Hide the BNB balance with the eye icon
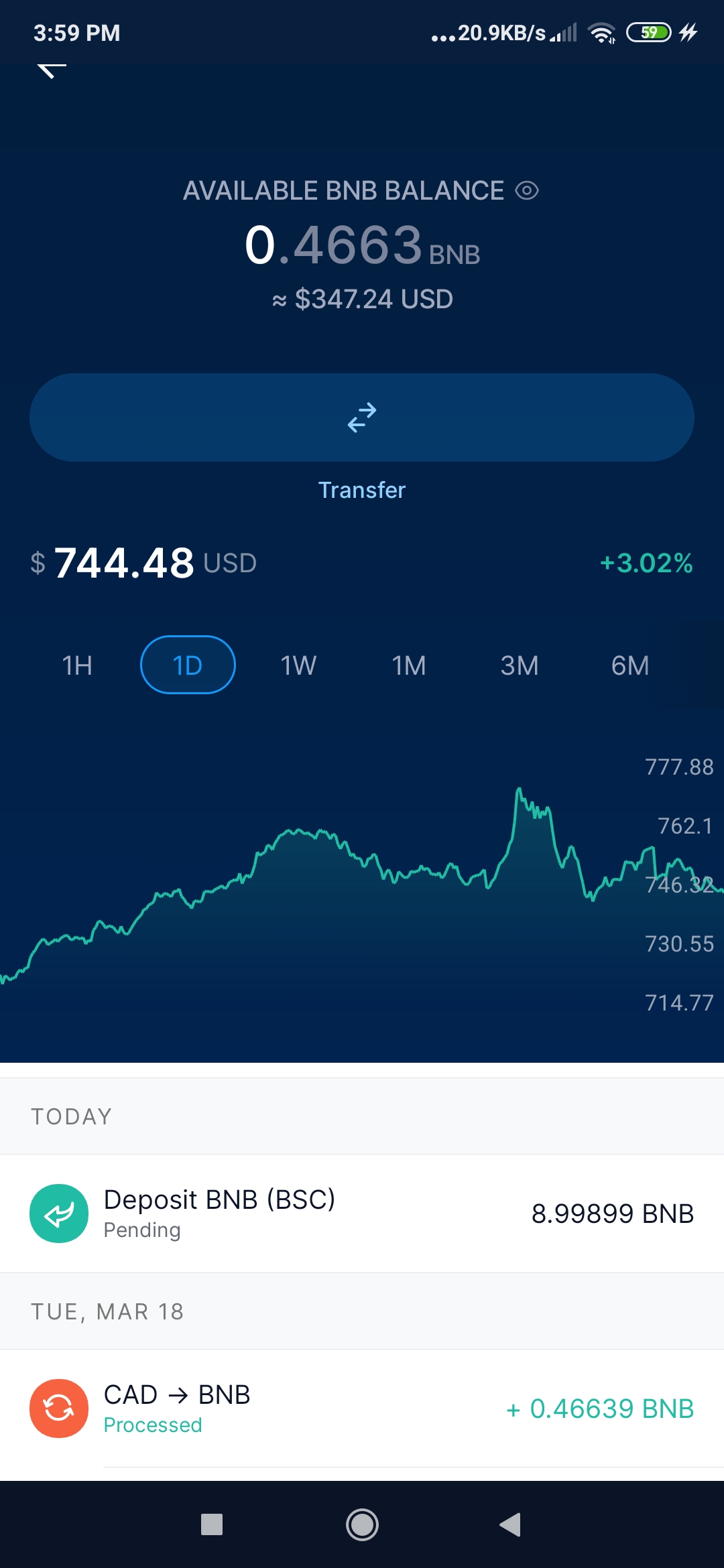The image size is (724, 1568). 527,191
